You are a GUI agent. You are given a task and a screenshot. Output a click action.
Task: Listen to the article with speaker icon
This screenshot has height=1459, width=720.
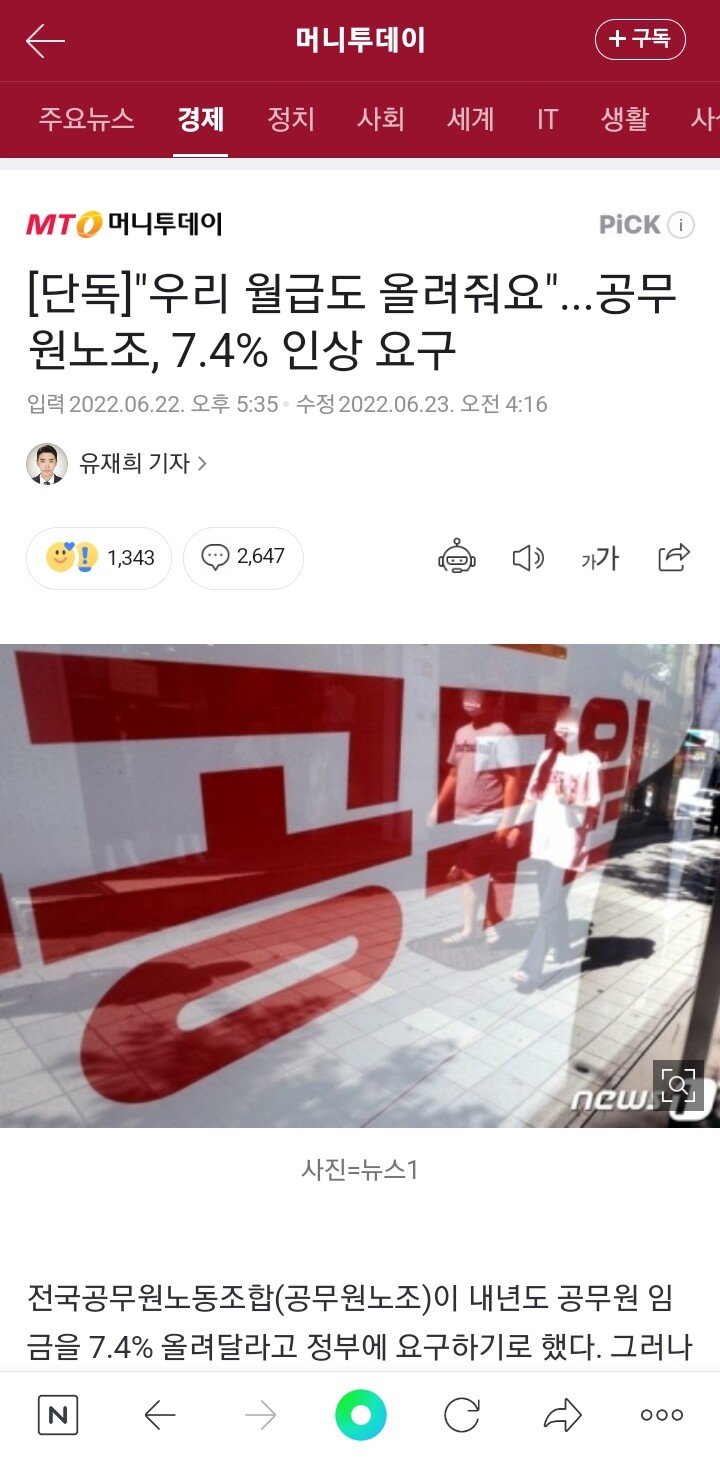coord(527,558)
